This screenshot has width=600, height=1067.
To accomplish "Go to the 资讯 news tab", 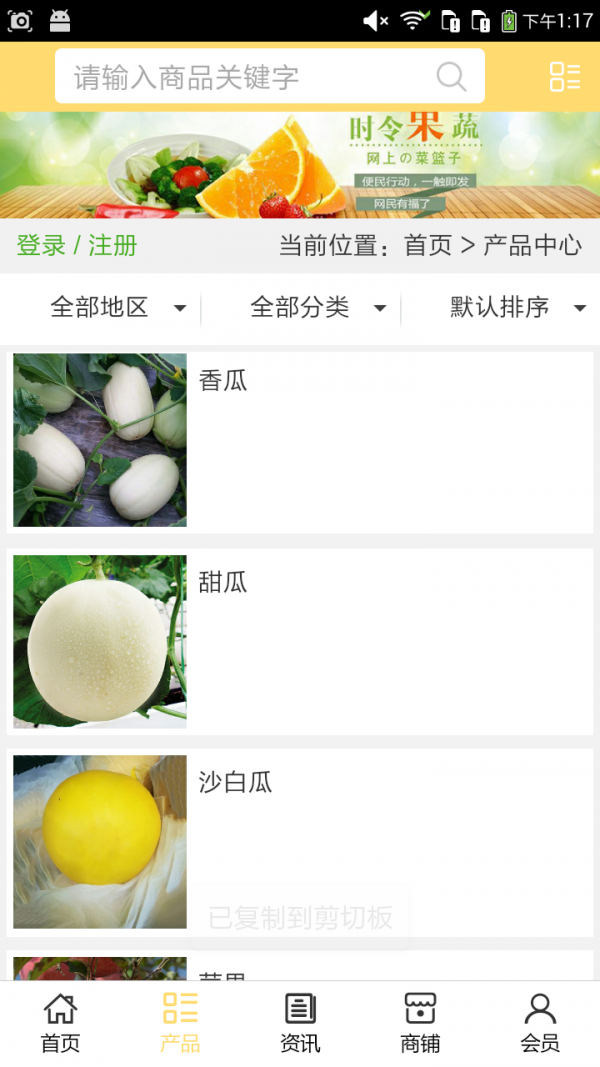I will point(300,1023).
